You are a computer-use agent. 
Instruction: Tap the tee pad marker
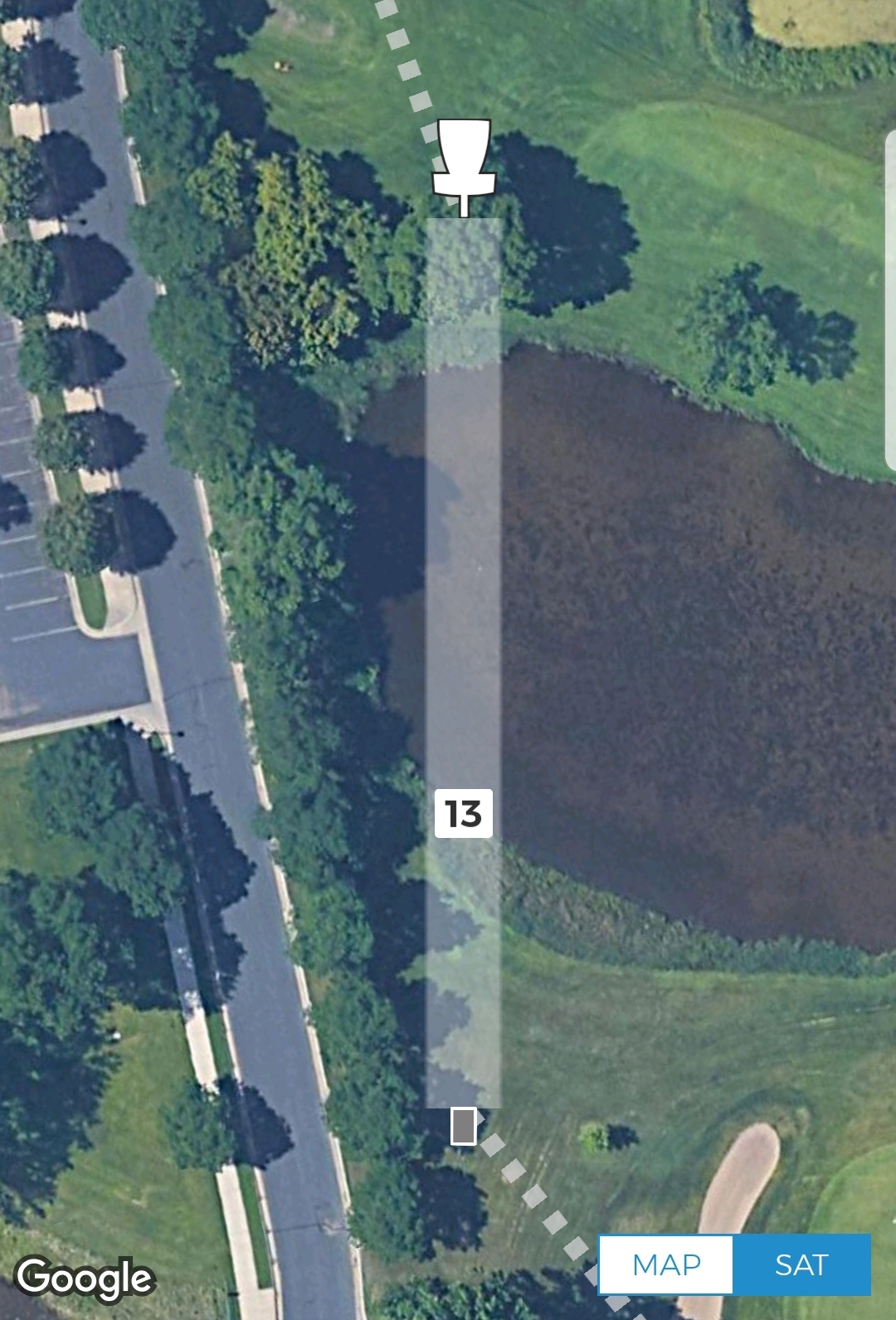point(464,1126)
